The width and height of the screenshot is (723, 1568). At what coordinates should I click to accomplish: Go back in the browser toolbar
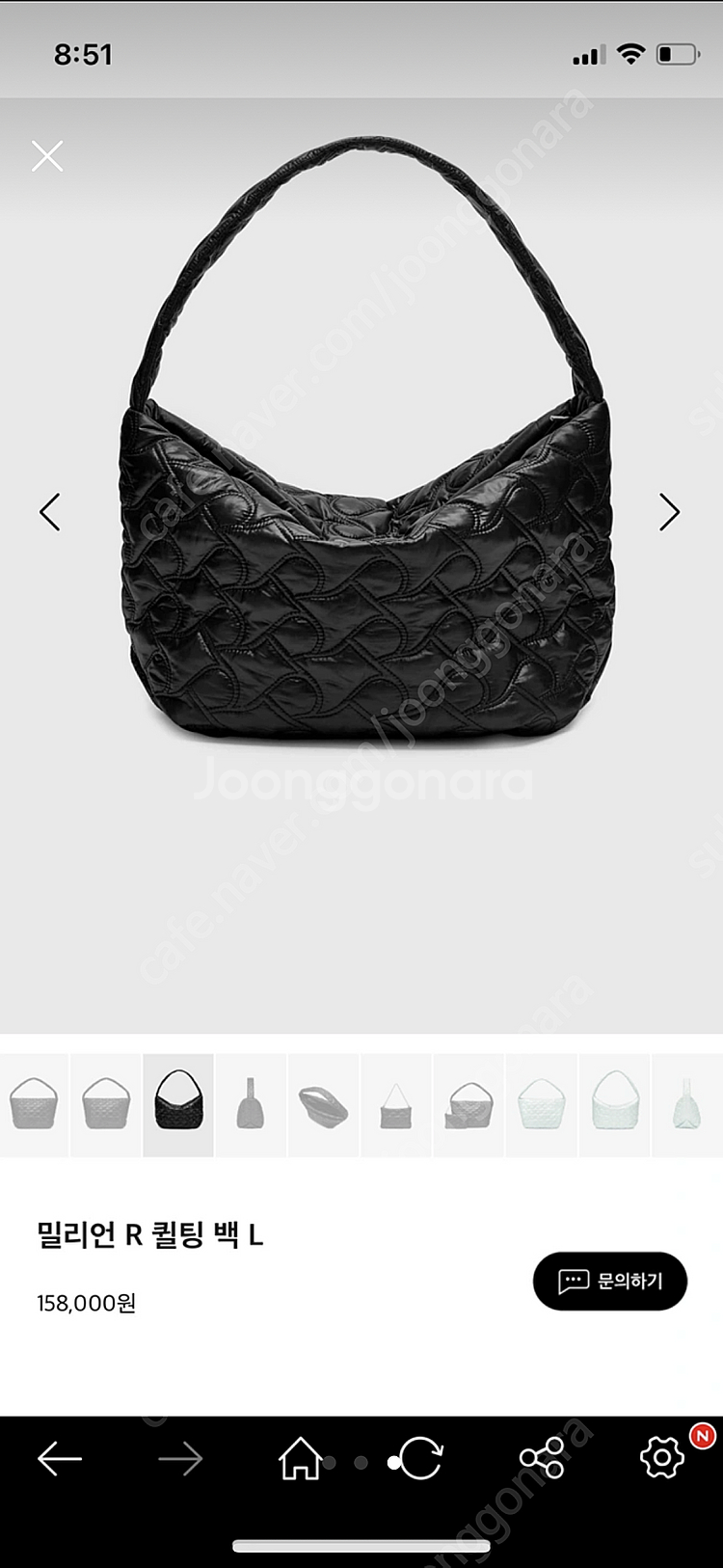click(60, 1459)
